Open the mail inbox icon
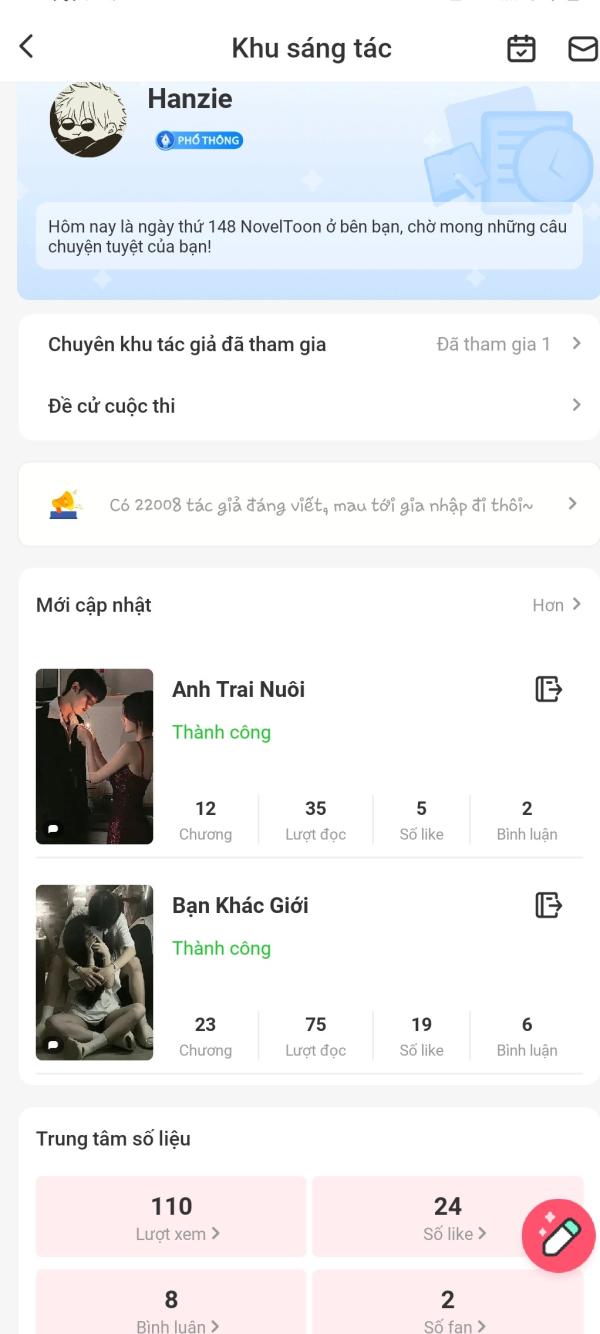The width and height of the screenshot is (600, 1334). (582, 48)
